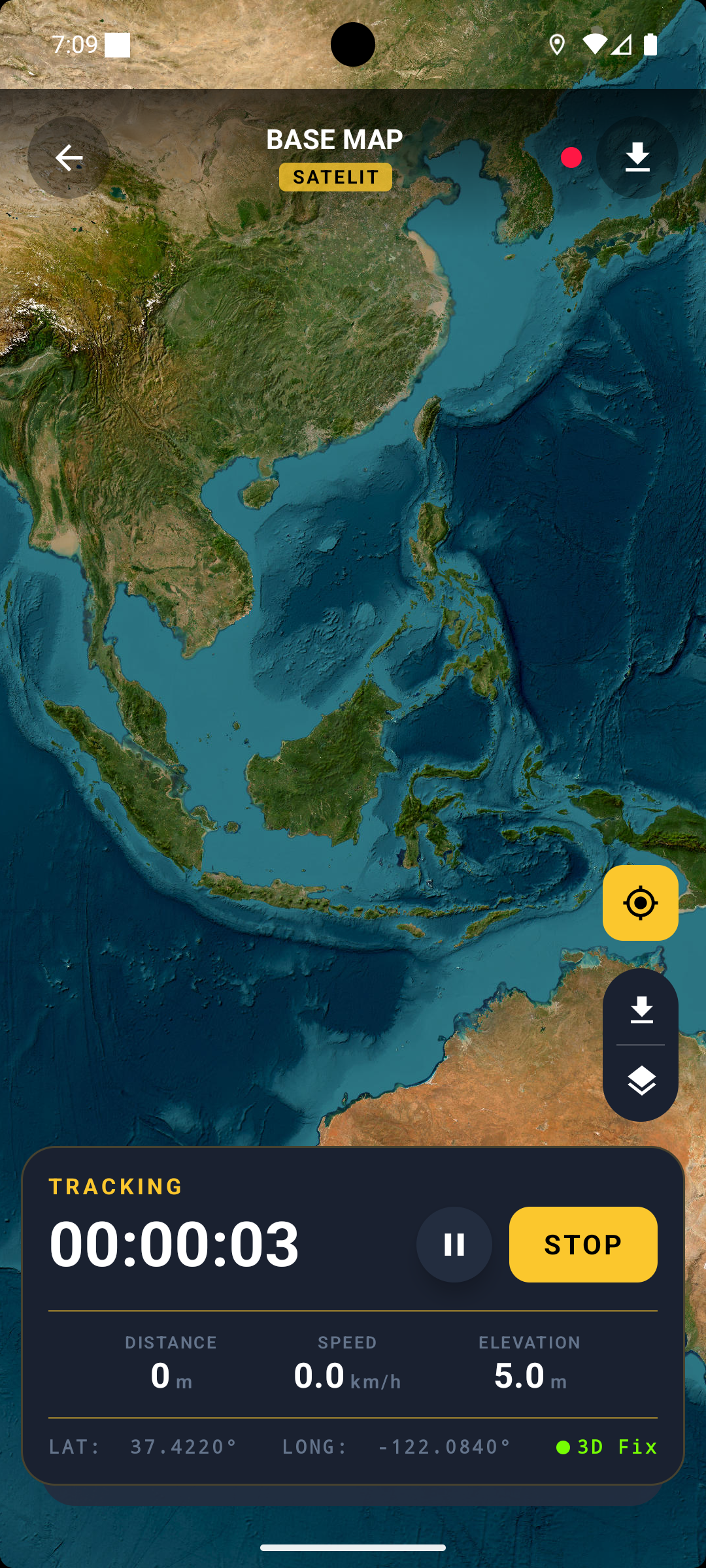Stop the current tracking session

click(x=582, y=1244)
